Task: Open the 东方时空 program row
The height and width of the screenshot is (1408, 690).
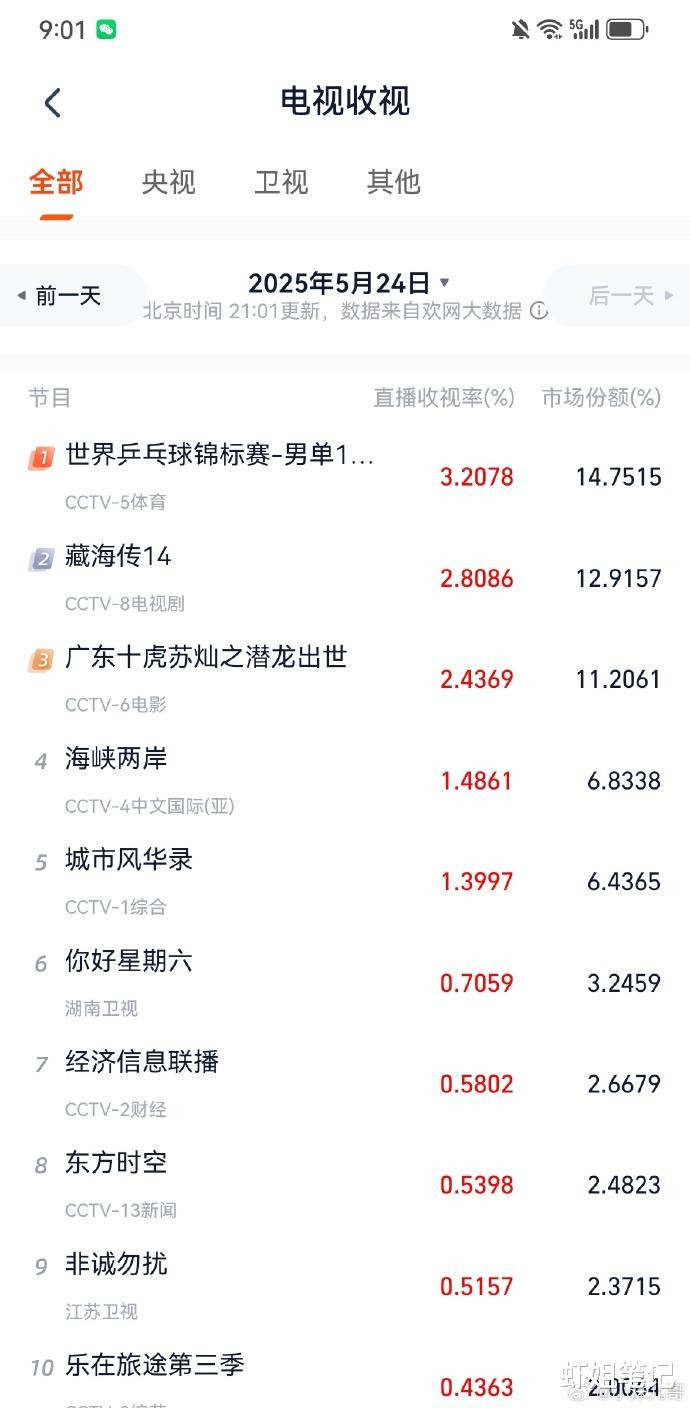Action: pyautogui.click(x=345, y=1184)
